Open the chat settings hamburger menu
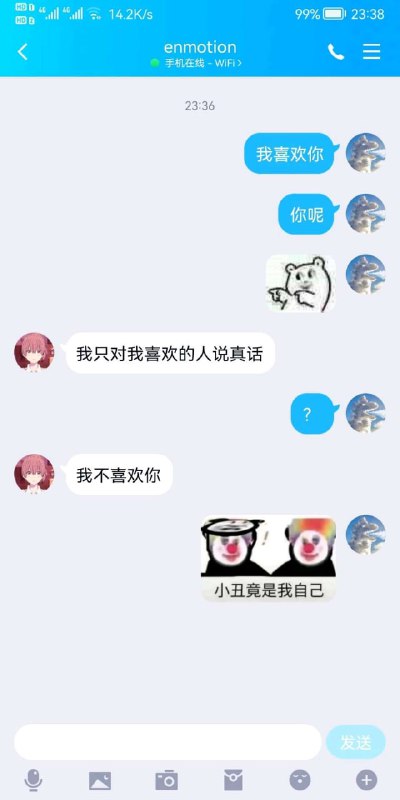The width and height of the screenshot is (400, 800). point(371,52)
